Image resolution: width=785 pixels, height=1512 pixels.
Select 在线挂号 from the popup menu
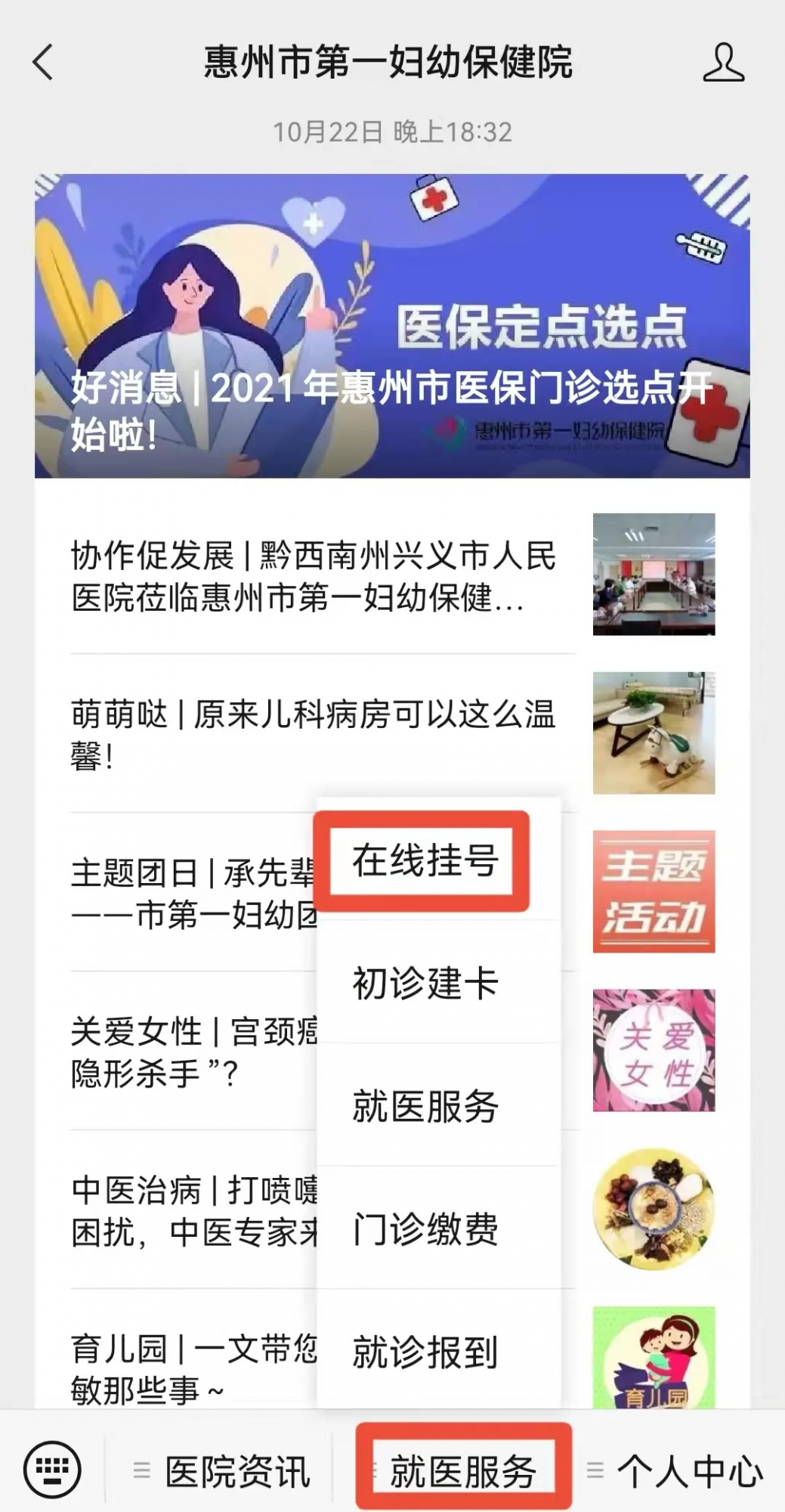[425, 861]
